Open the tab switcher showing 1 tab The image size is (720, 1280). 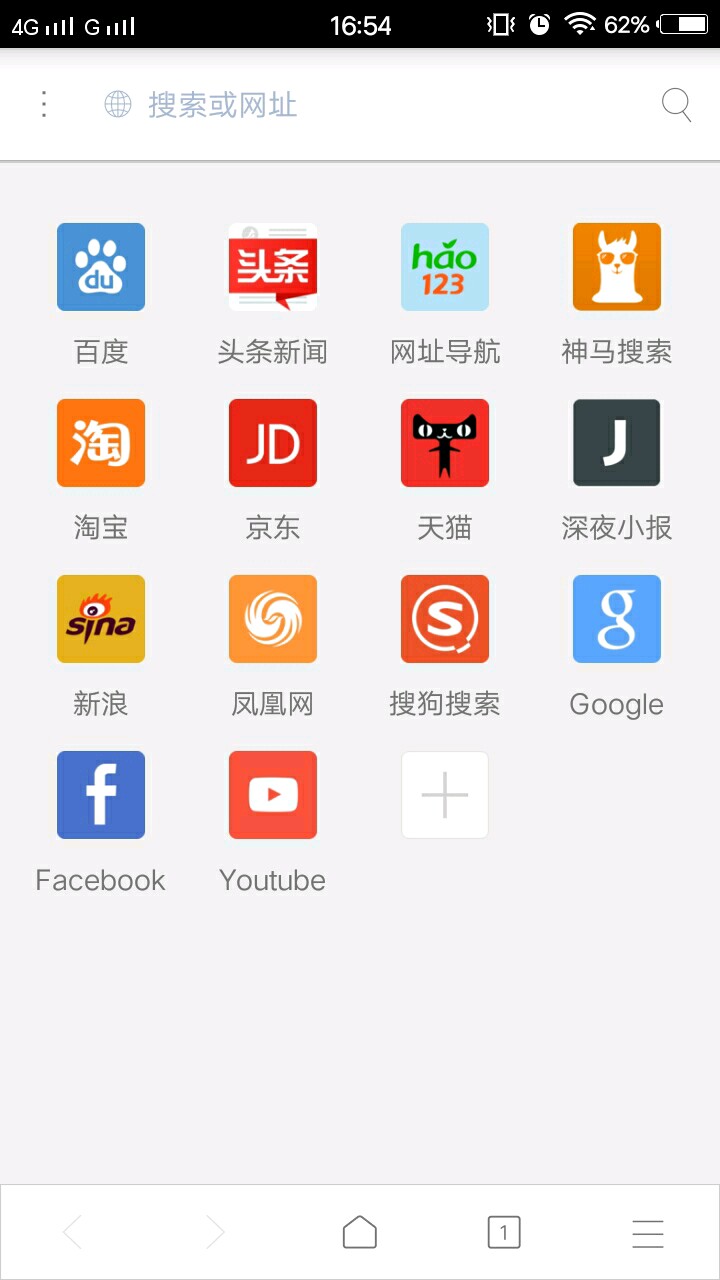coord(504,1233)
